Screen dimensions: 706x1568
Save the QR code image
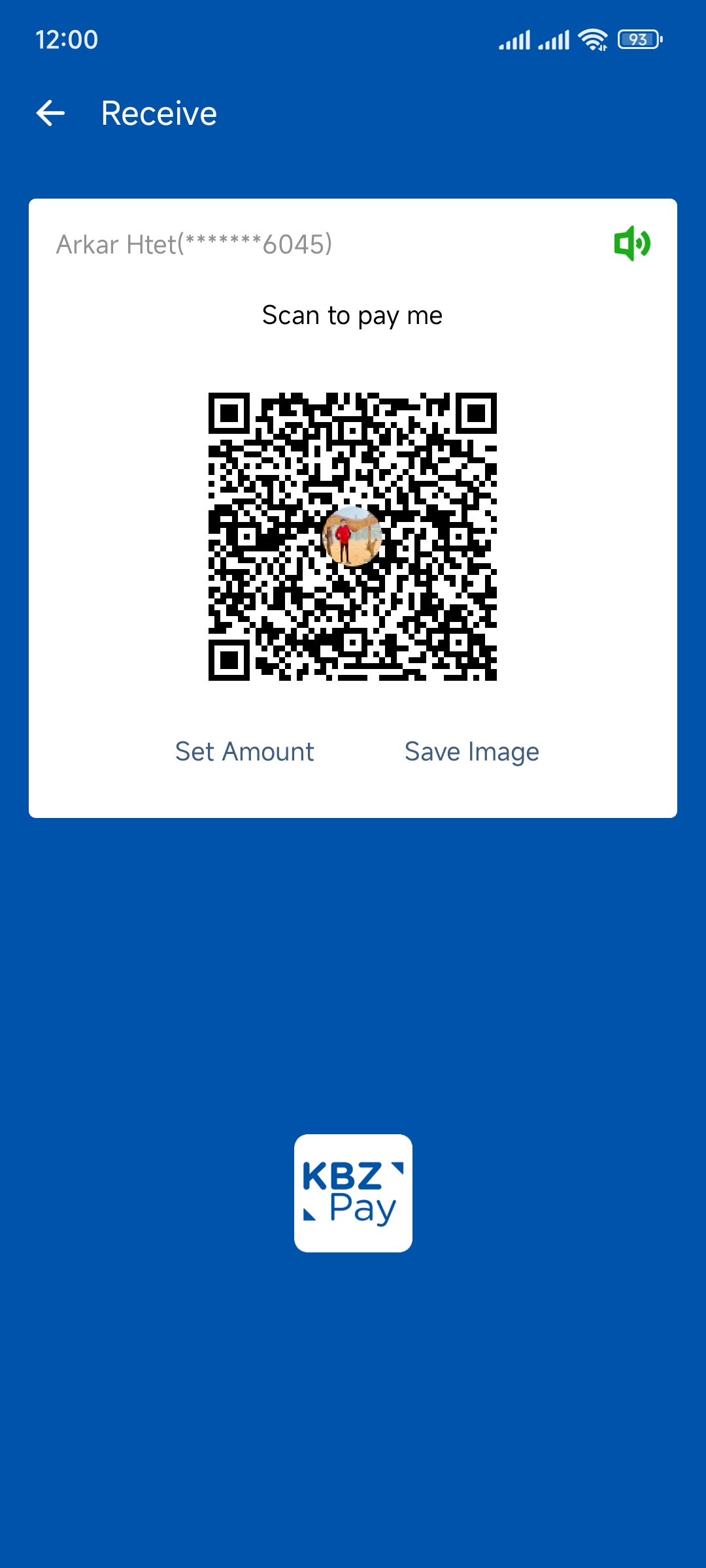471,751
